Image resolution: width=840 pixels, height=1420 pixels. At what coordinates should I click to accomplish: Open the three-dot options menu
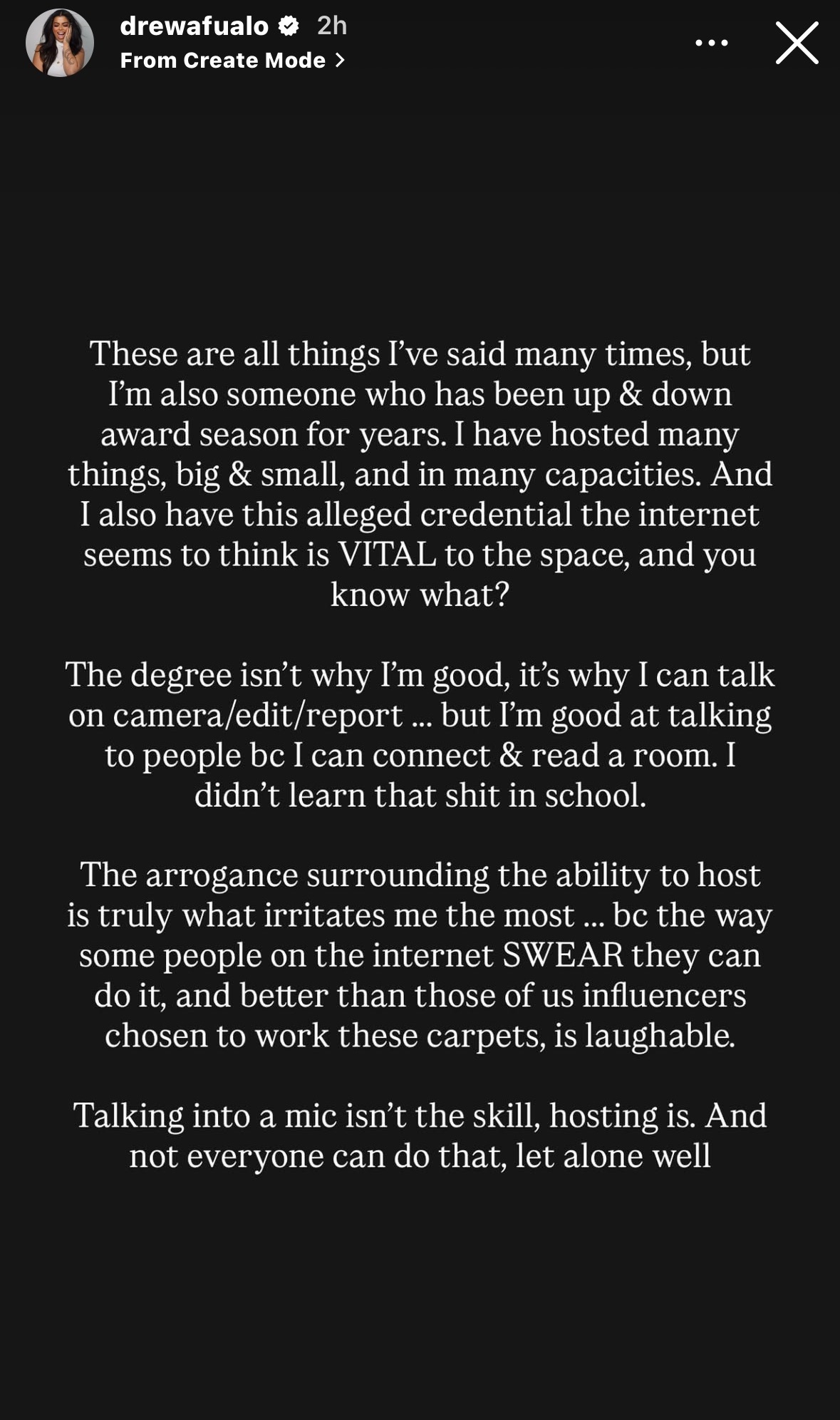point(711,43)
